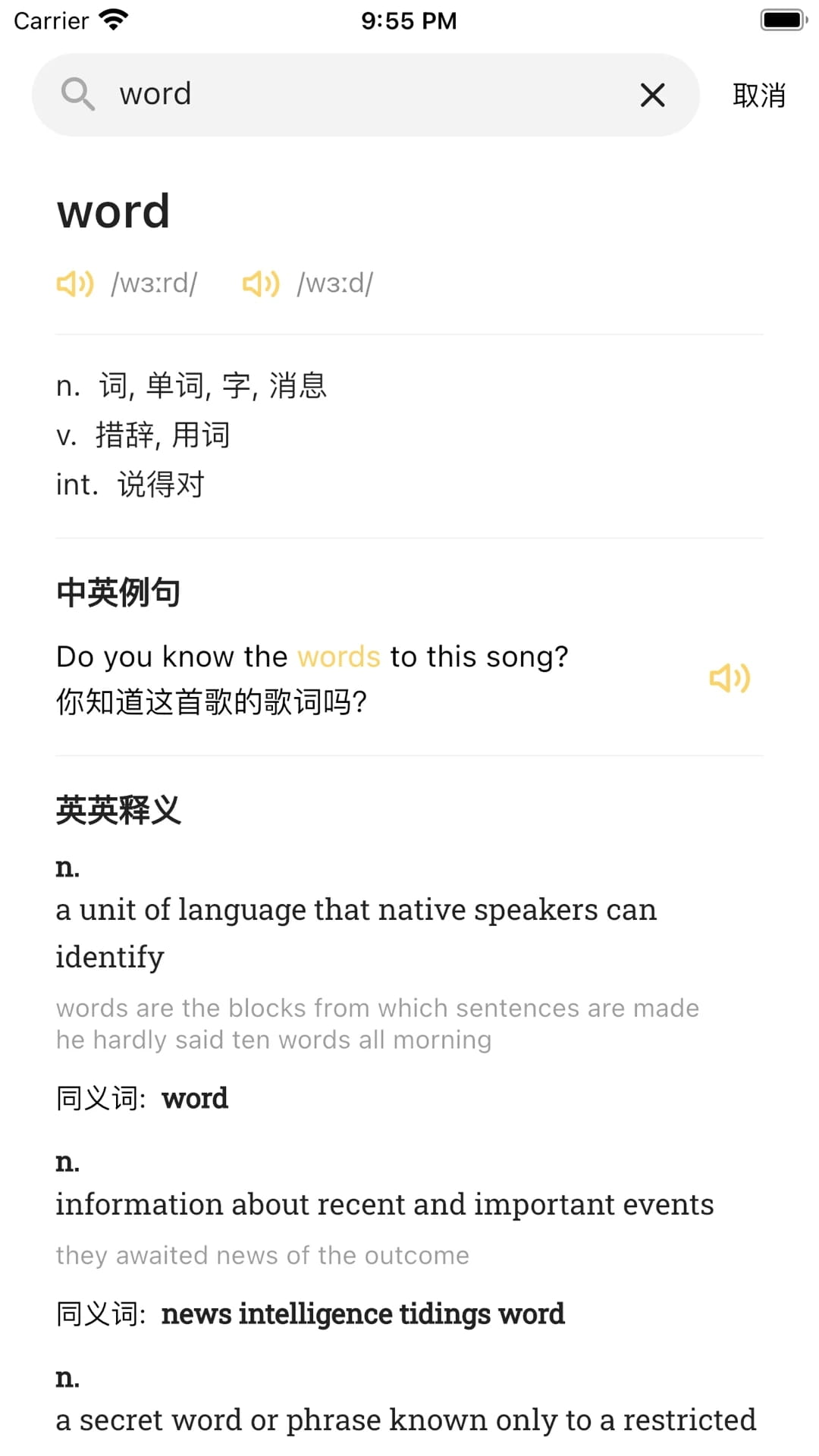This screenshot has height=1456, width=819.
Task: Tap the time 9:55 PM in status bar
Action: coord(408,20)
